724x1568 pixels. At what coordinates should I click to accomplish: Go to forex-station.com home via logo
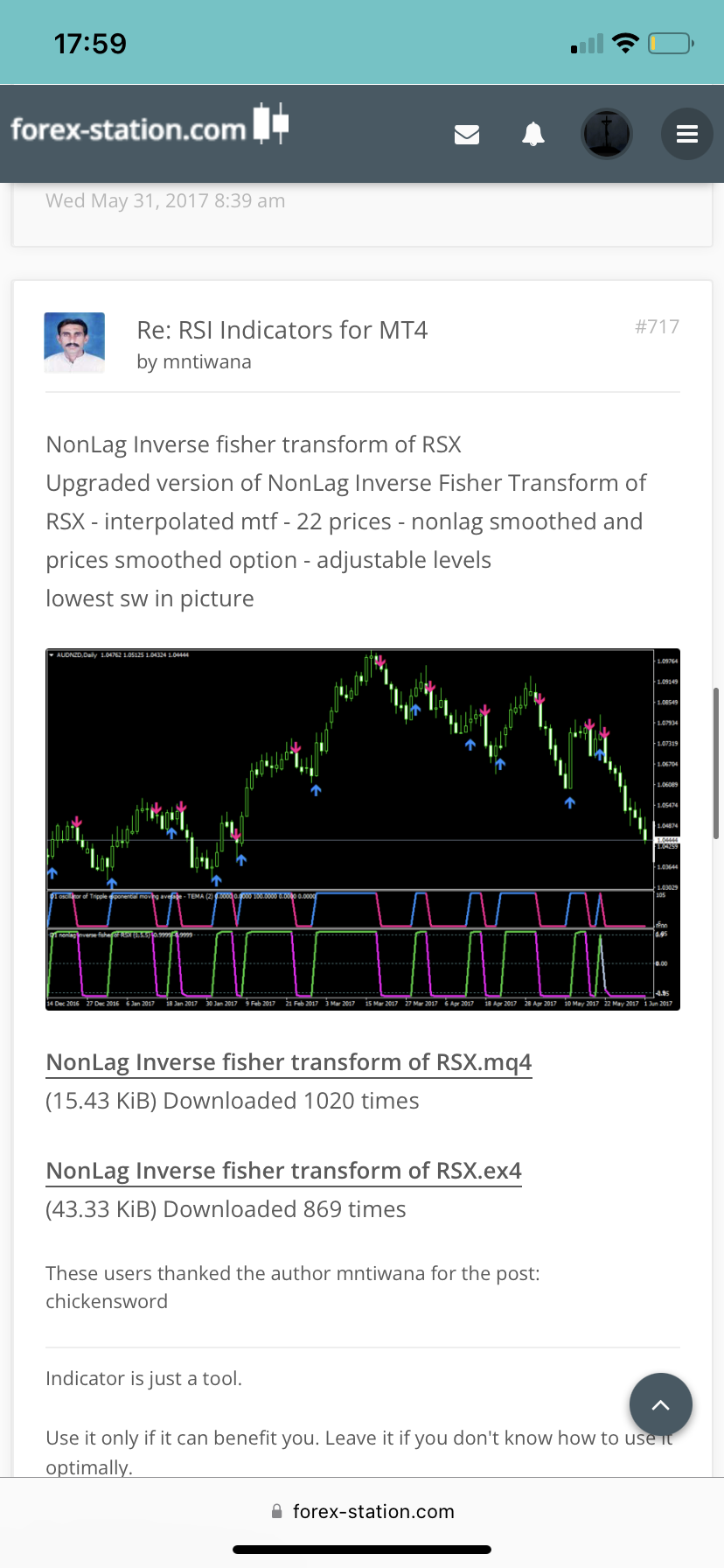pos(150,127)
